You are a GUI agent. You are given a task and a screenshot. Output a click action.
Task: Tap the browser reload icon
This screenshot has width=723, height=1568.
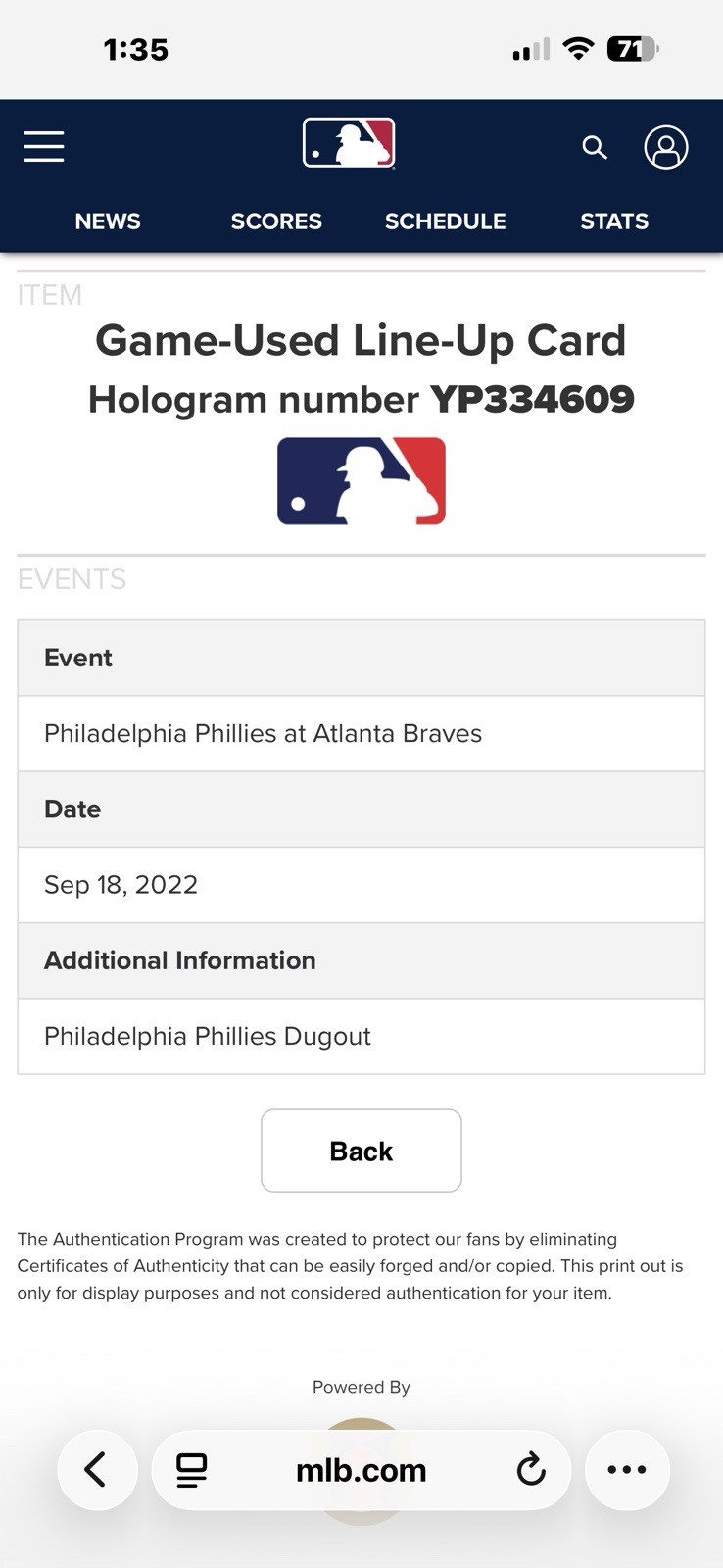531,1469
